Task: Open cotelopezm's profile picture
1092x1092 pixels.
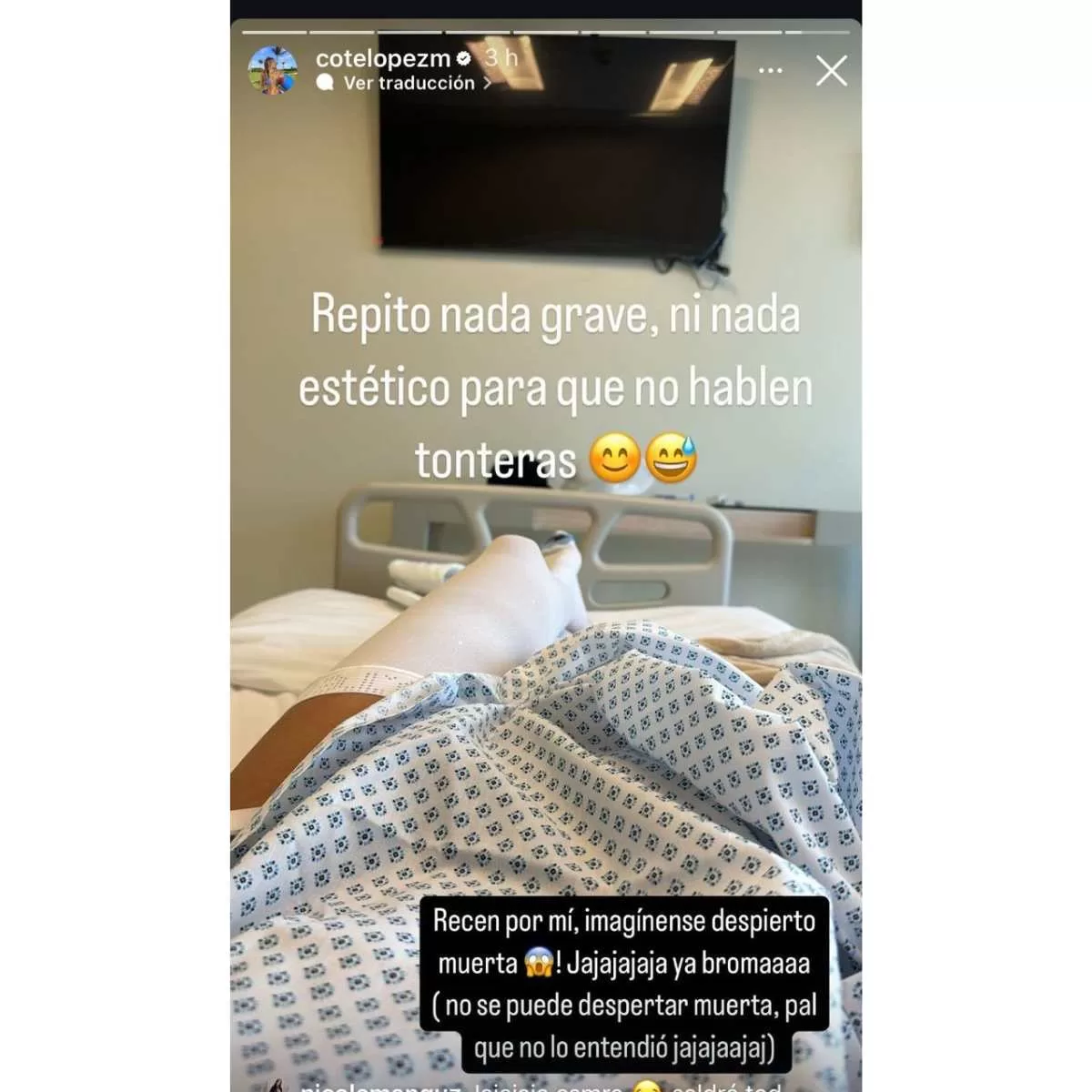Action: pyautogui.click(x=273, y=70)
